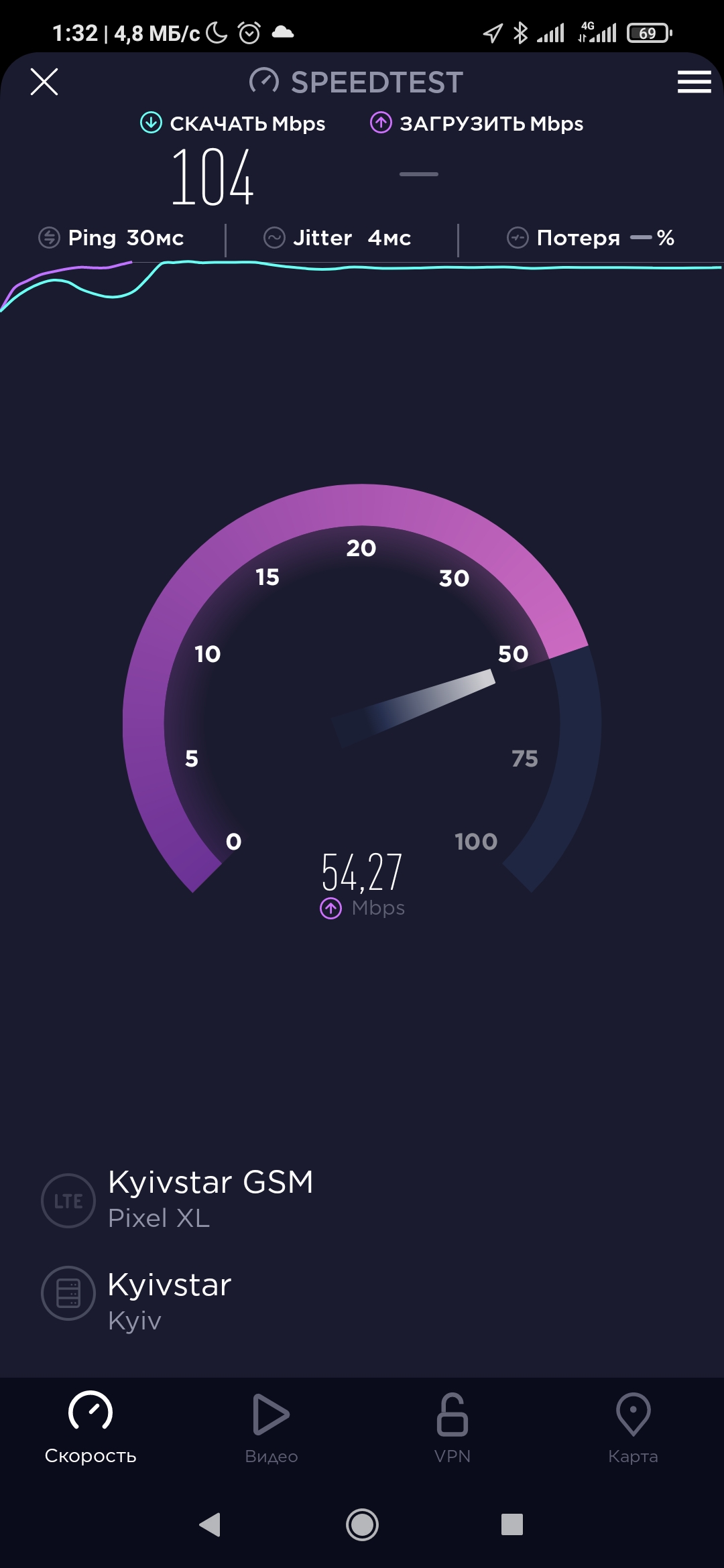This screenshot has height=1568, width=724.
Task: Tap the system back button
Action: pos(210,1524)
